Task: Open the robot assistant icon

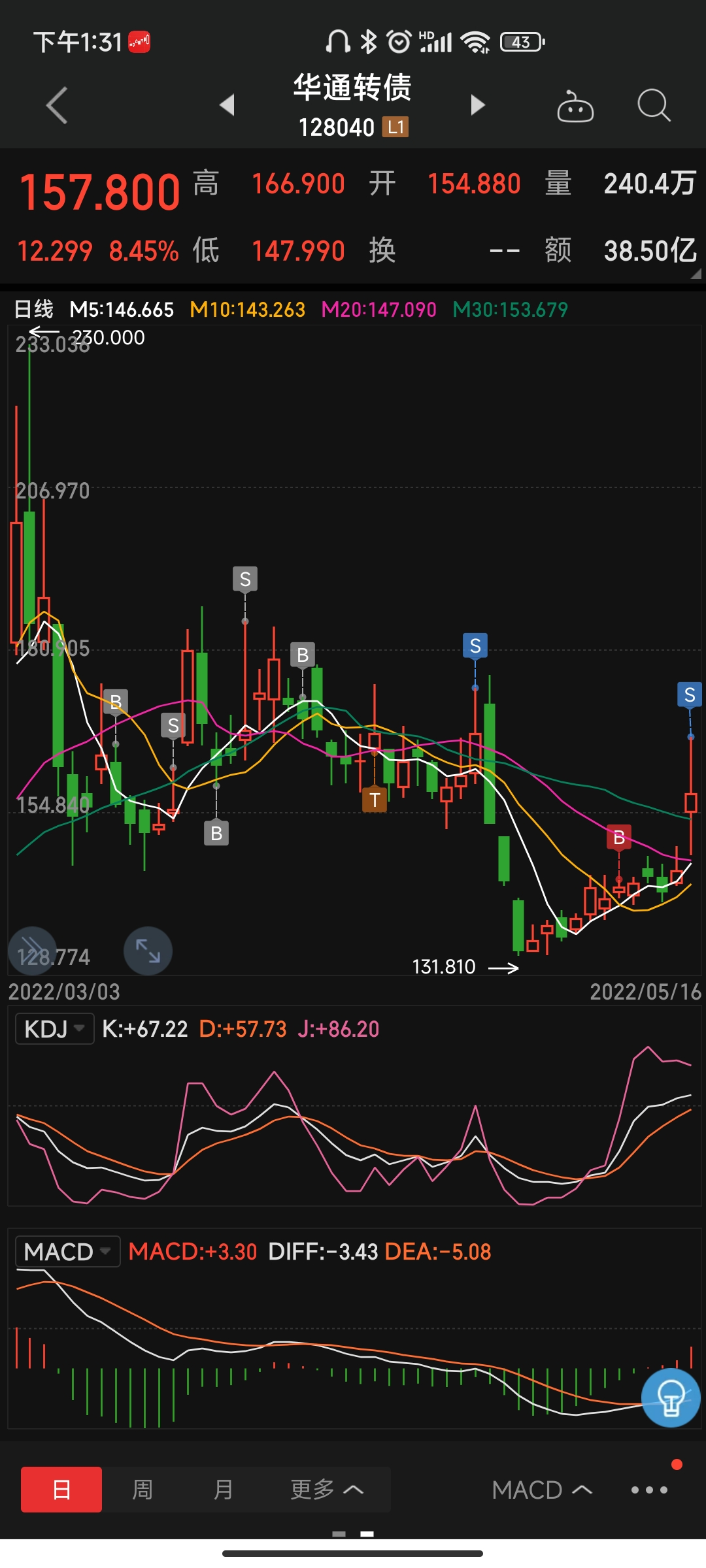Action: 575,106
